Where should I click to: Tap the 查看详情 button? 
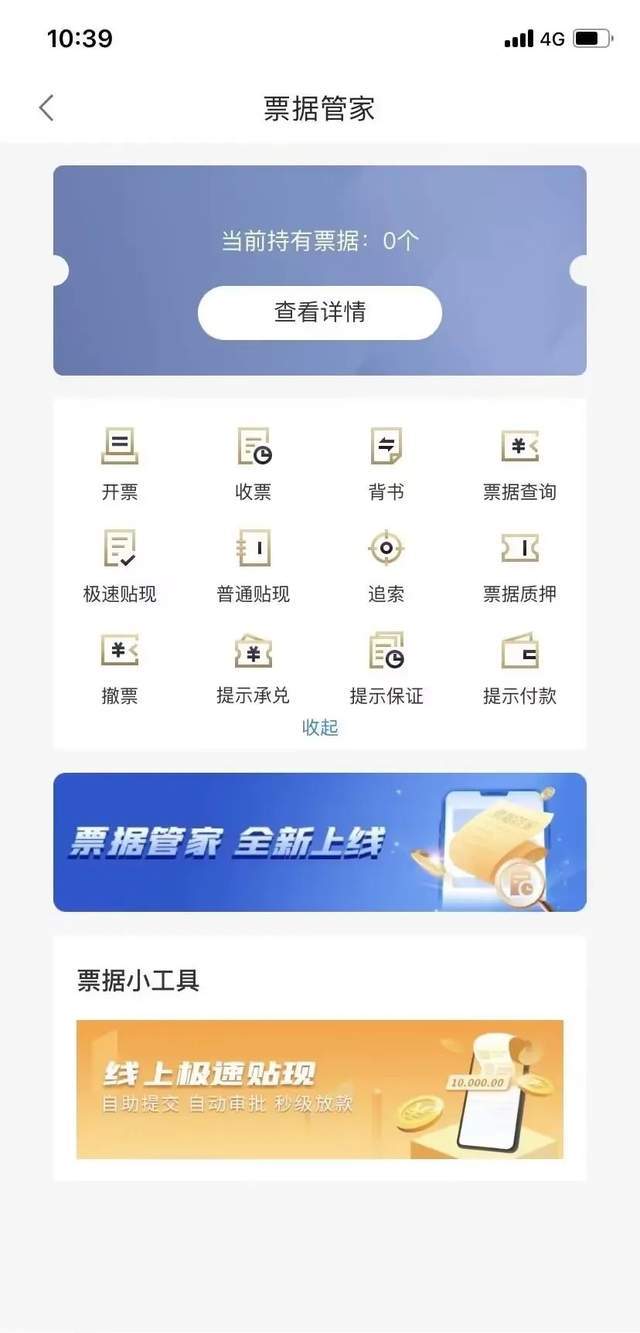320,313
